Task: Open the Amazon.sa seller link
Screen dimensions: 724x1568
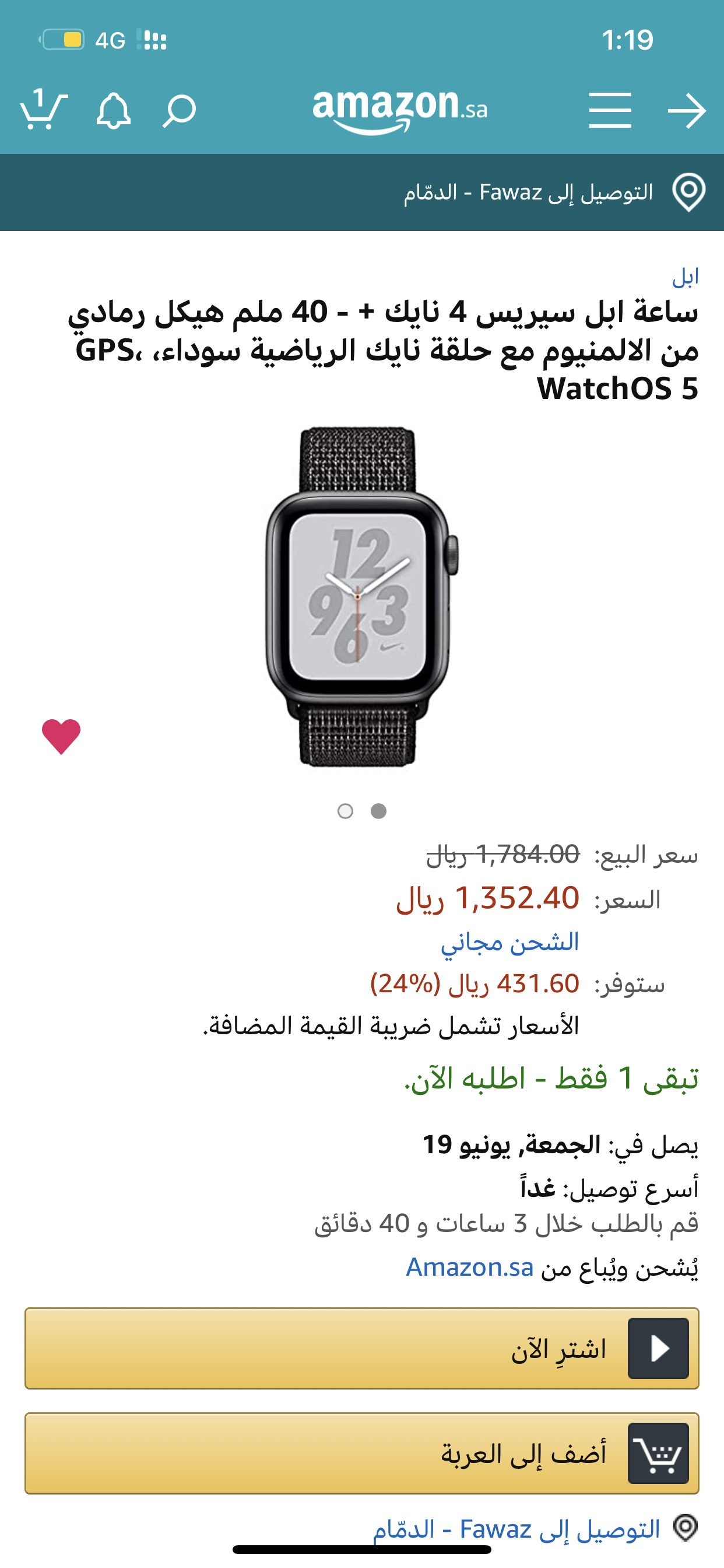Action: point(470,1268)
